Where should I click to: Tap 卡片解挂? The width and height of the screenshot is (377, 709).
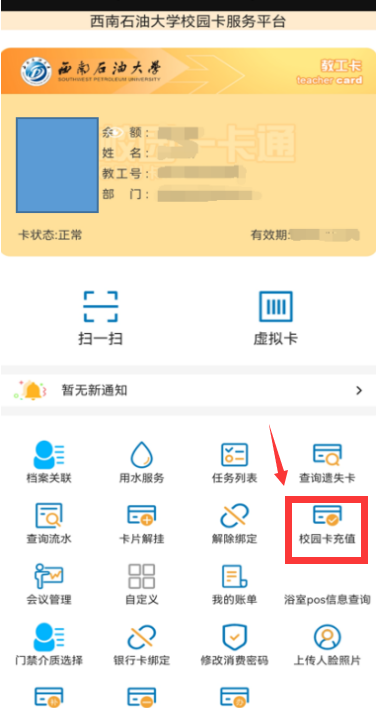141,523
